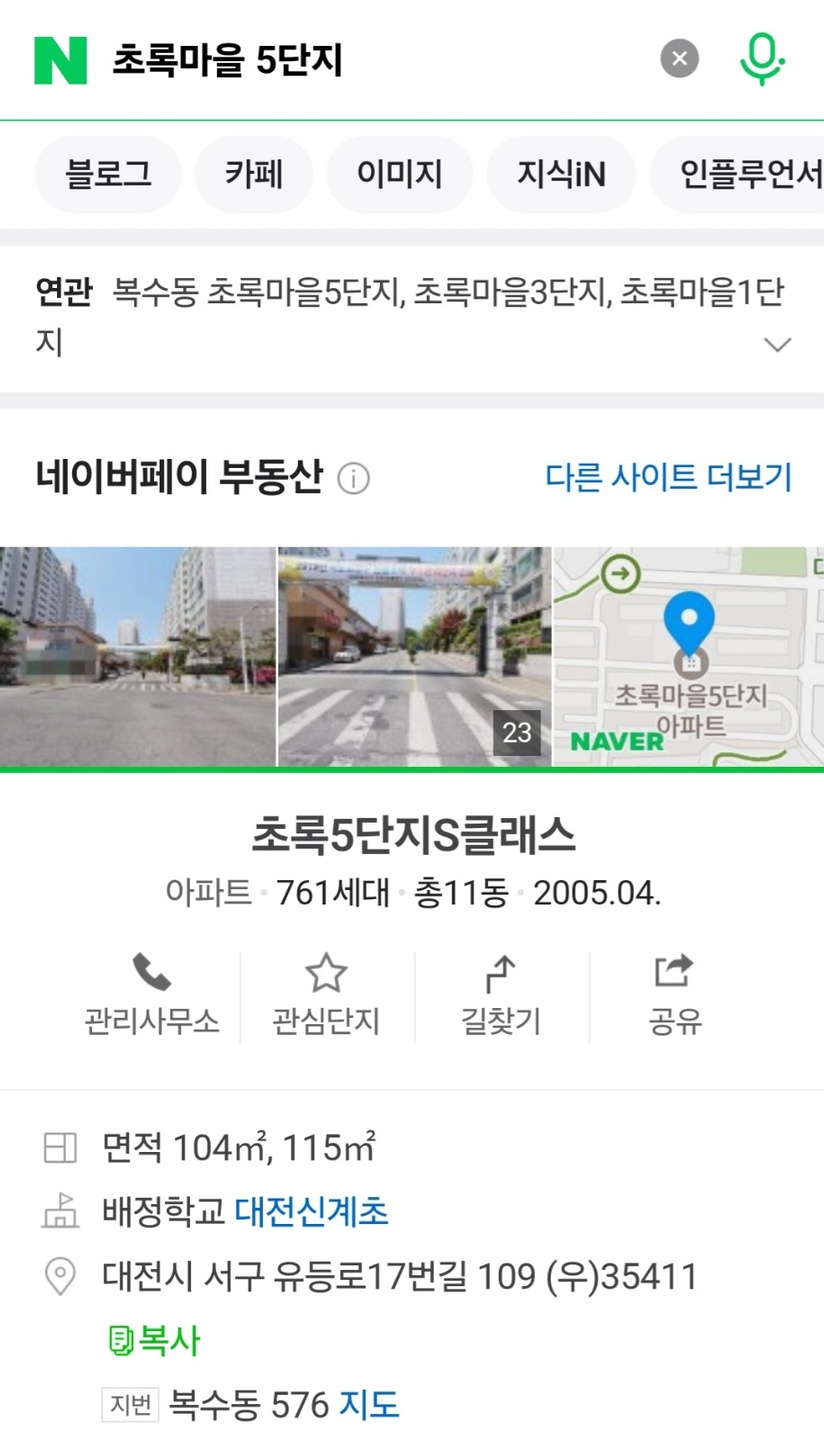Switch to the 블로그 tab

[108, 174]
